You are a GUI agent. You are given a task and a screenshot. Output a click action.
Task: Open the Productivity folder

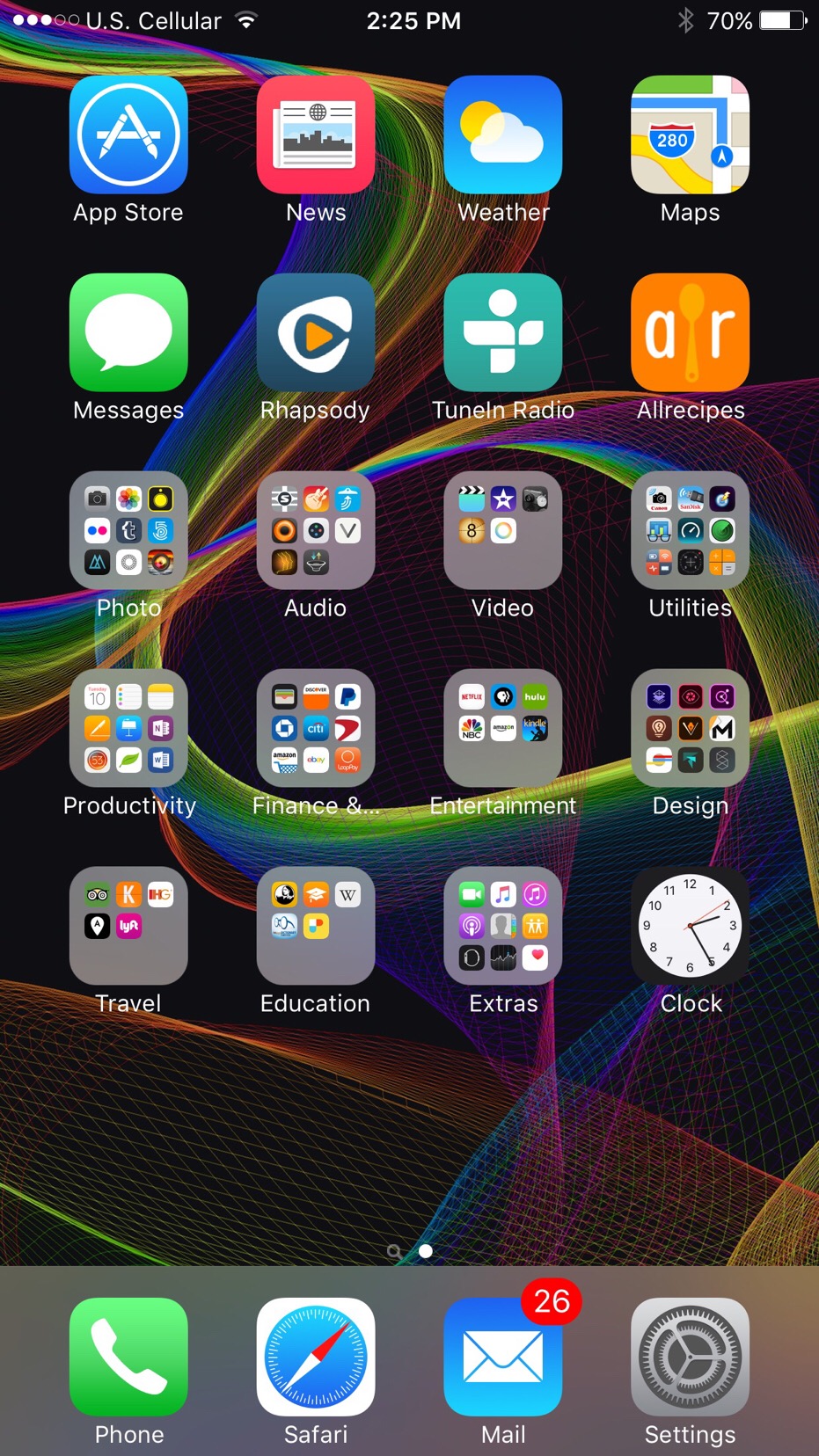[x=128, y=728]
